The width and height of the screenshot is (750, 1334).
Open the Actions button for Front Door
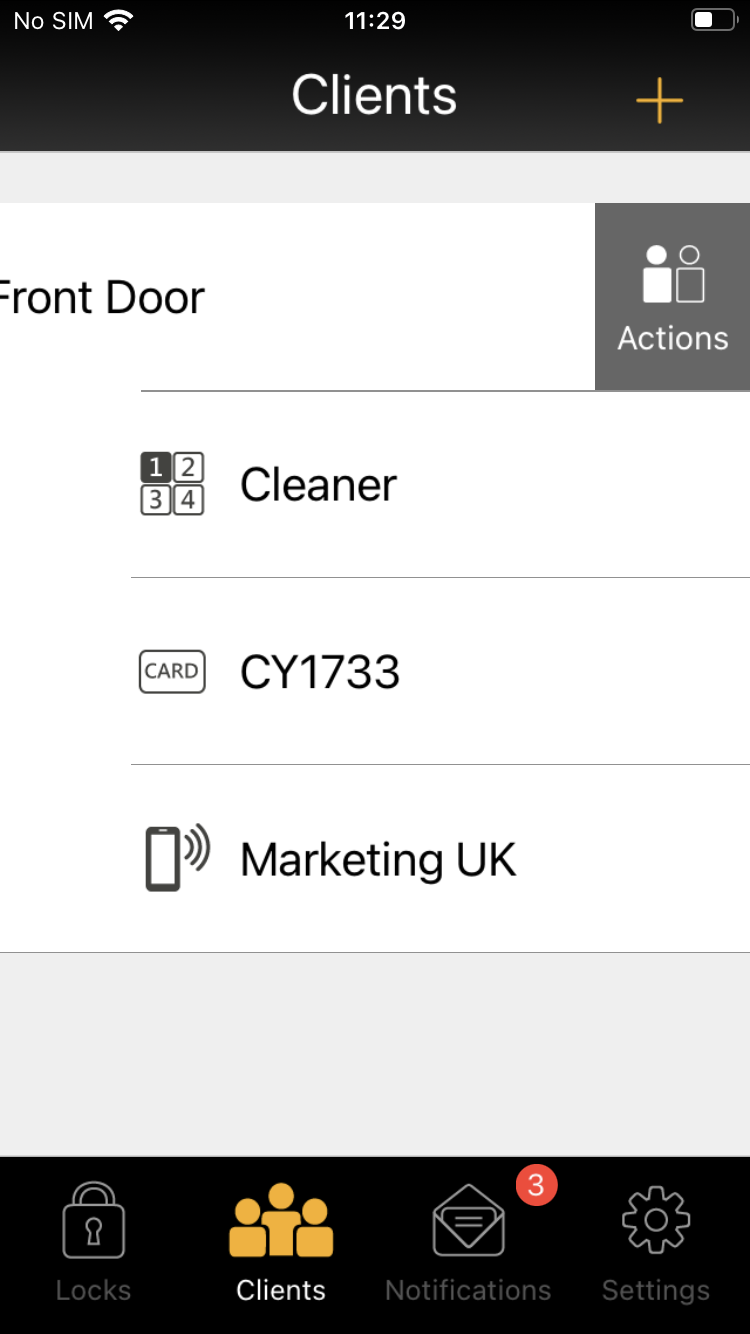pos(672,297)
